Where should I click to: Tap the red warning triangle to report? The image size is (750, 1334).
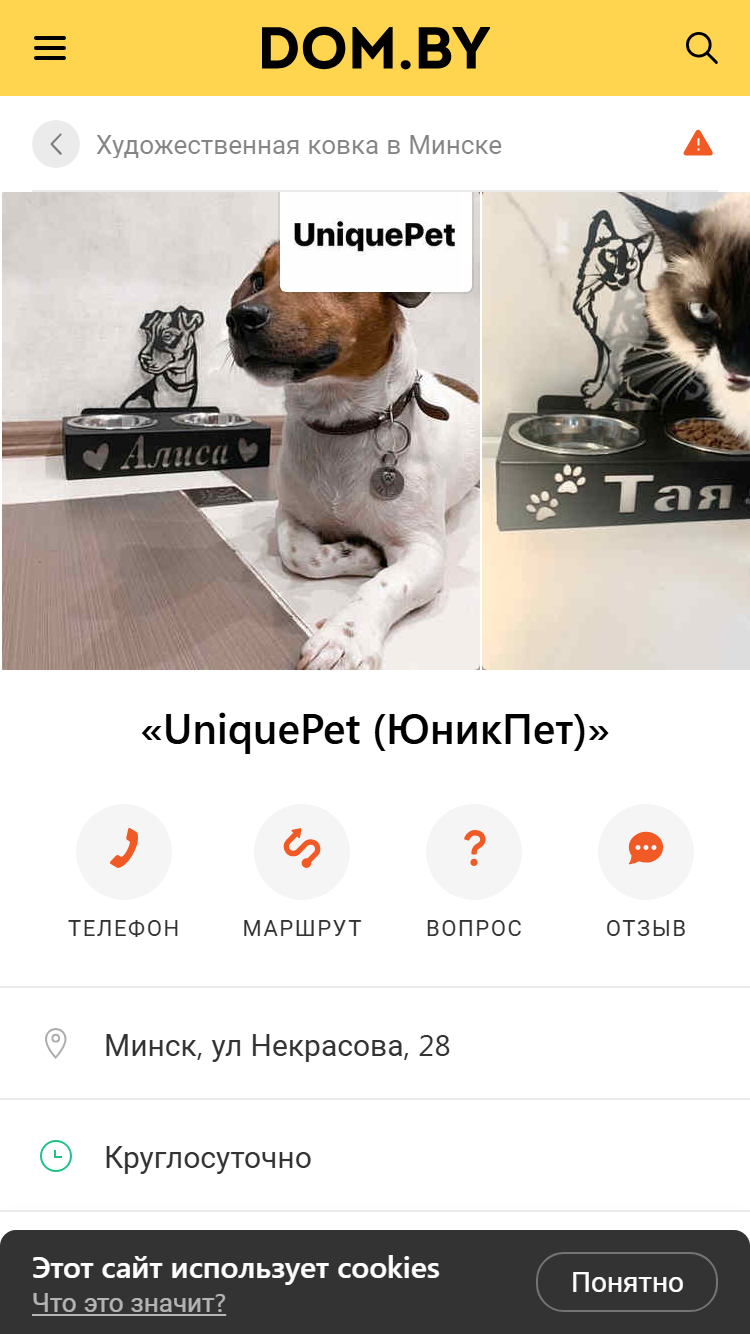[x=698, y=144]
